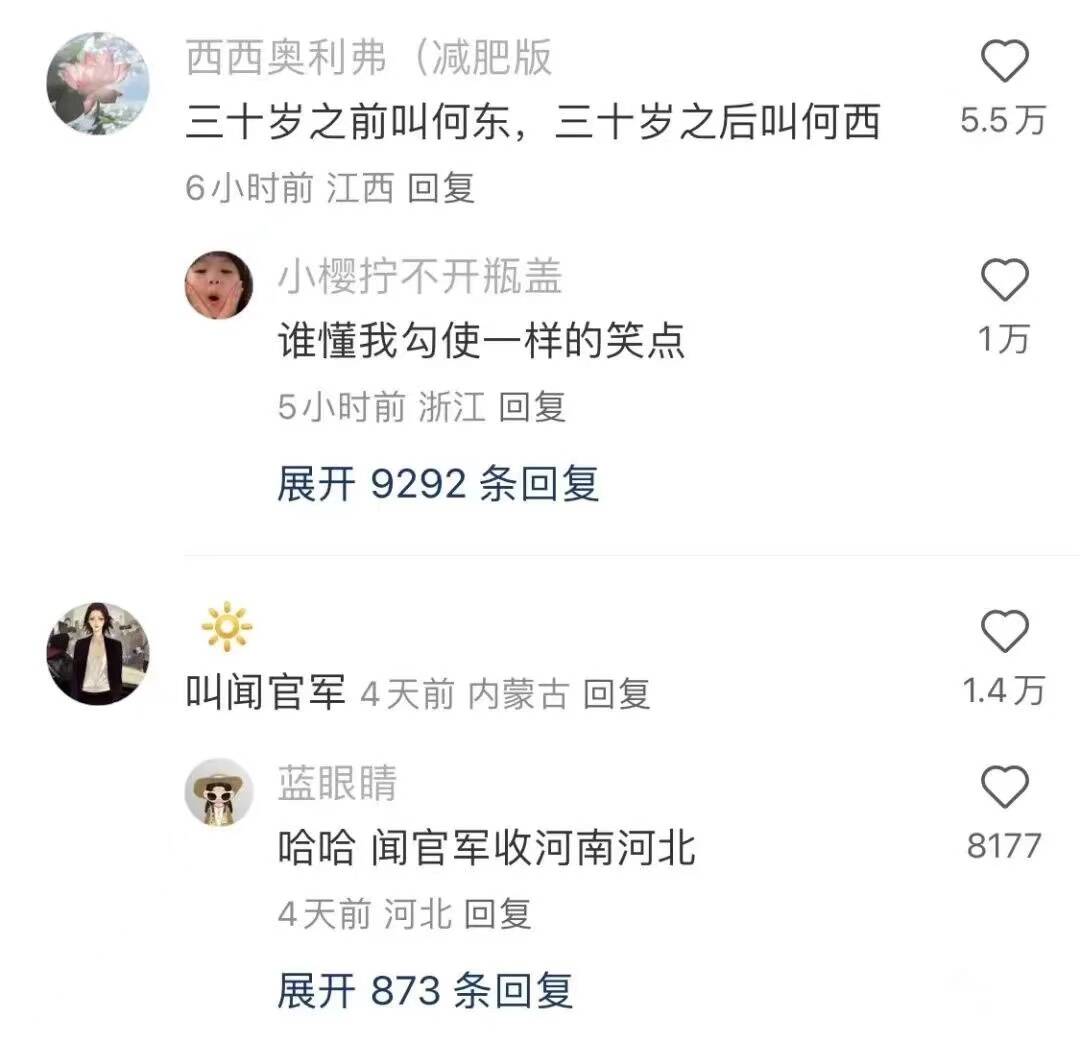Reply to 小樱拧不开瓶盖's comment
This screenshot has height=1042, width=1080.
coord(532,407)
